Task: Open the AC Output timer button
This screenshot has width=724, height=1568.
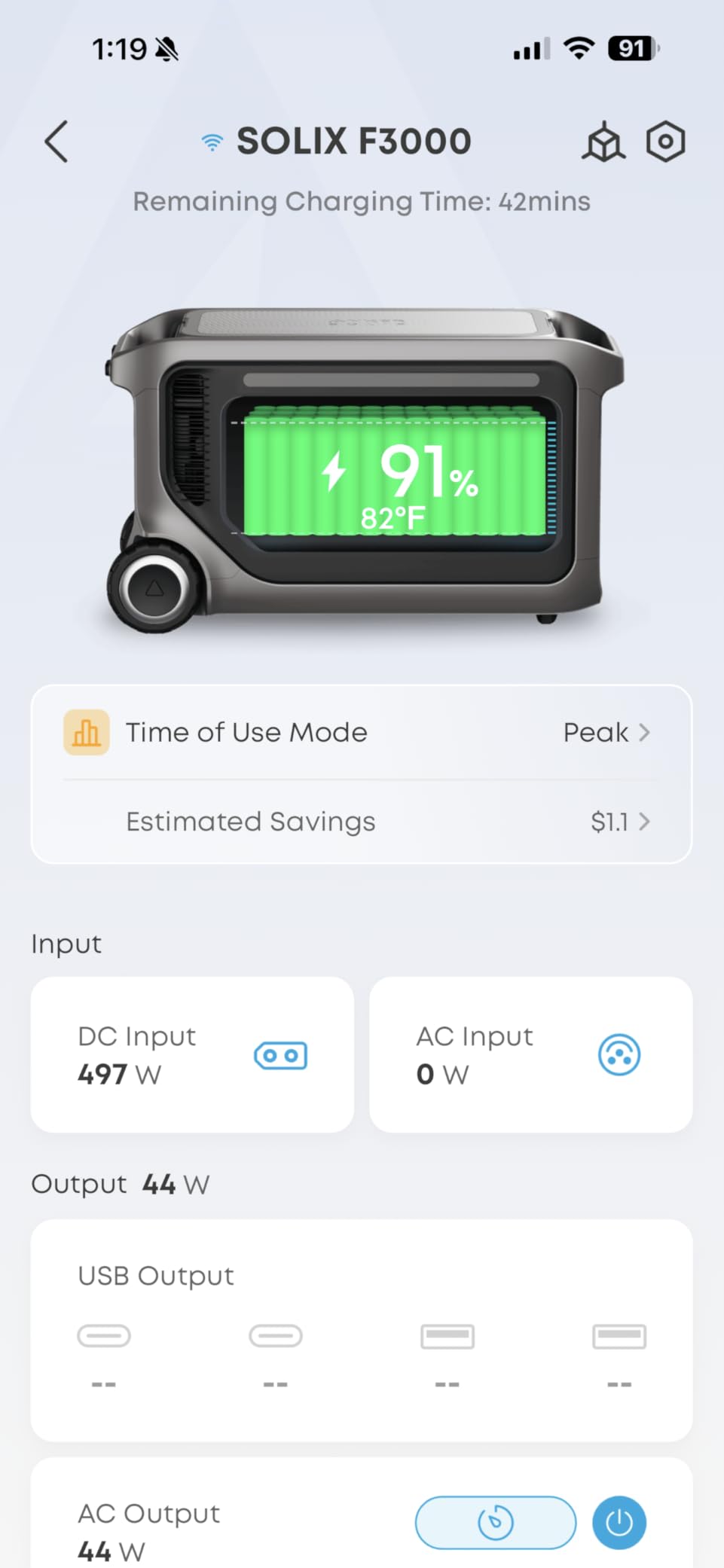Action: (496, 1522)
